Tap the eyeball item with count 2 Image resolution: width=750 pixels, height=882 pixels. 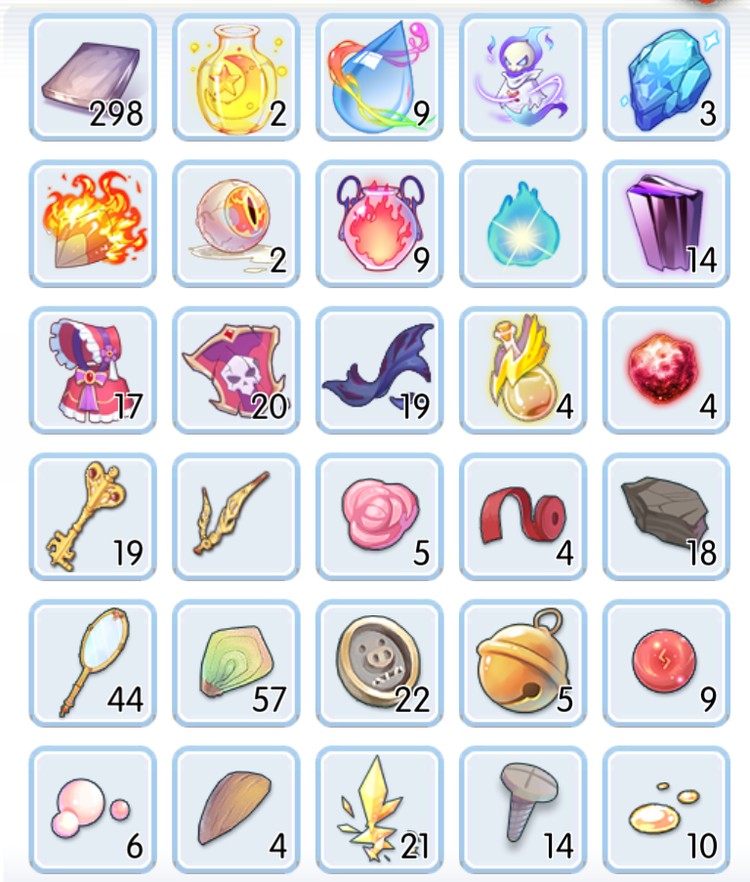236,224
